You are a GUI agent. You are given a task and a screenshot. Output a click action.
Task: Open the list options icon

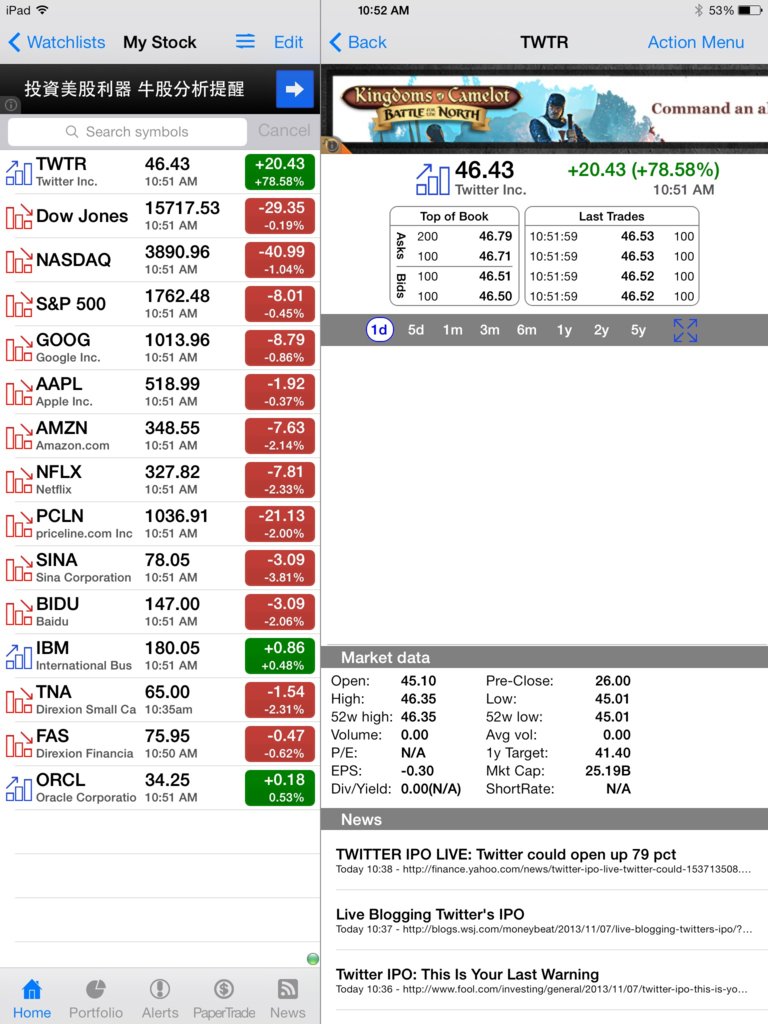(x=245, y=42)
